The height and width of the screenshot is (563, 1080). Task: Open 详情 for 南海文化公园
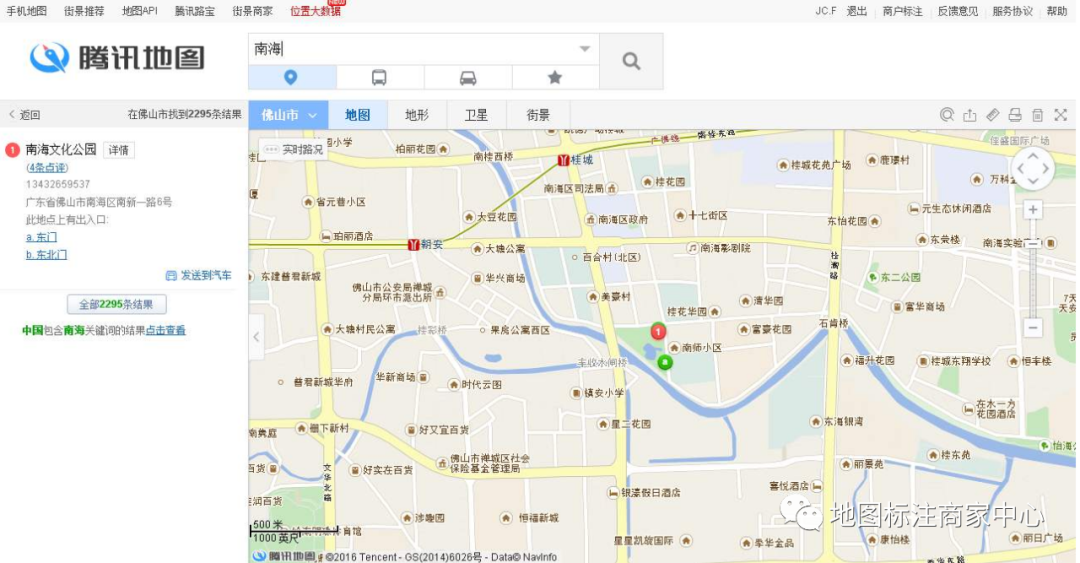pos(118,150)
